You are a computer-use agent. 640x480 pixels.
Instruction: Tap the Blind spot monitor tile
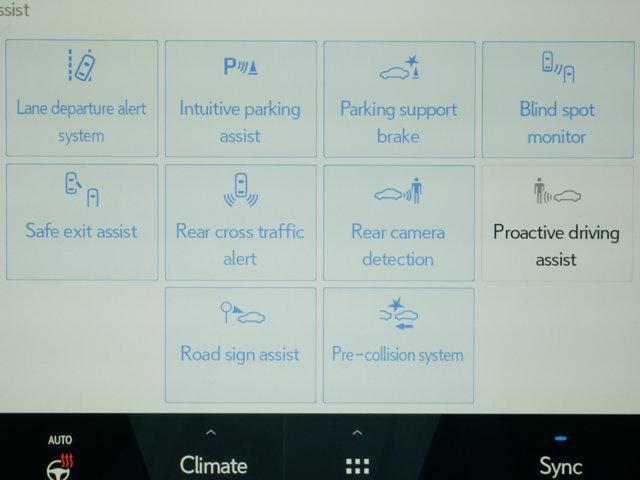[556, 99]
